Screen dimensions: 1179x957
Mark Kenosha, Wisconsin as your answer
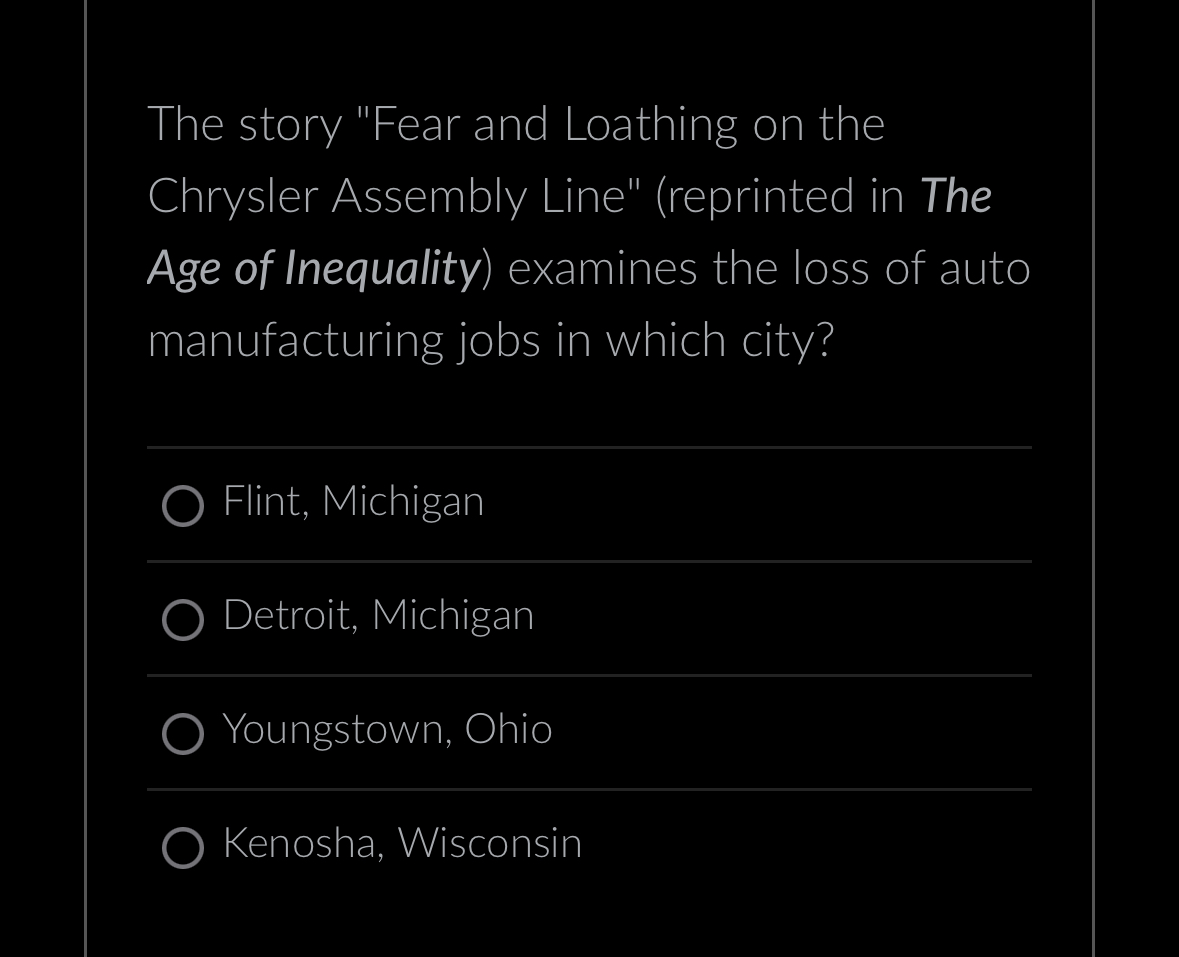[x=183, y=847]
